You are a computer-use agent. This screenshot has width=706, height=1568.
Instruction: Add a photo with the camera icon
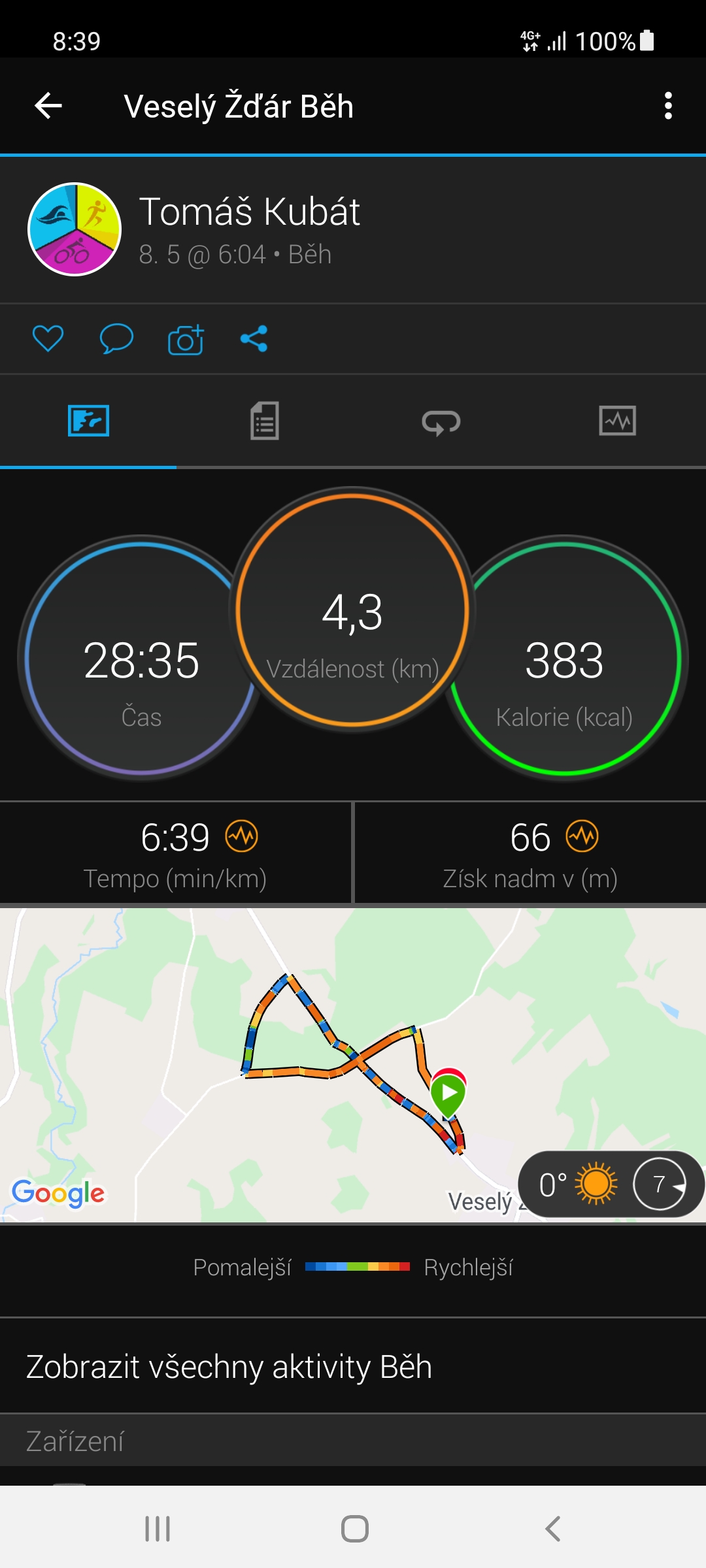[186, 339]
